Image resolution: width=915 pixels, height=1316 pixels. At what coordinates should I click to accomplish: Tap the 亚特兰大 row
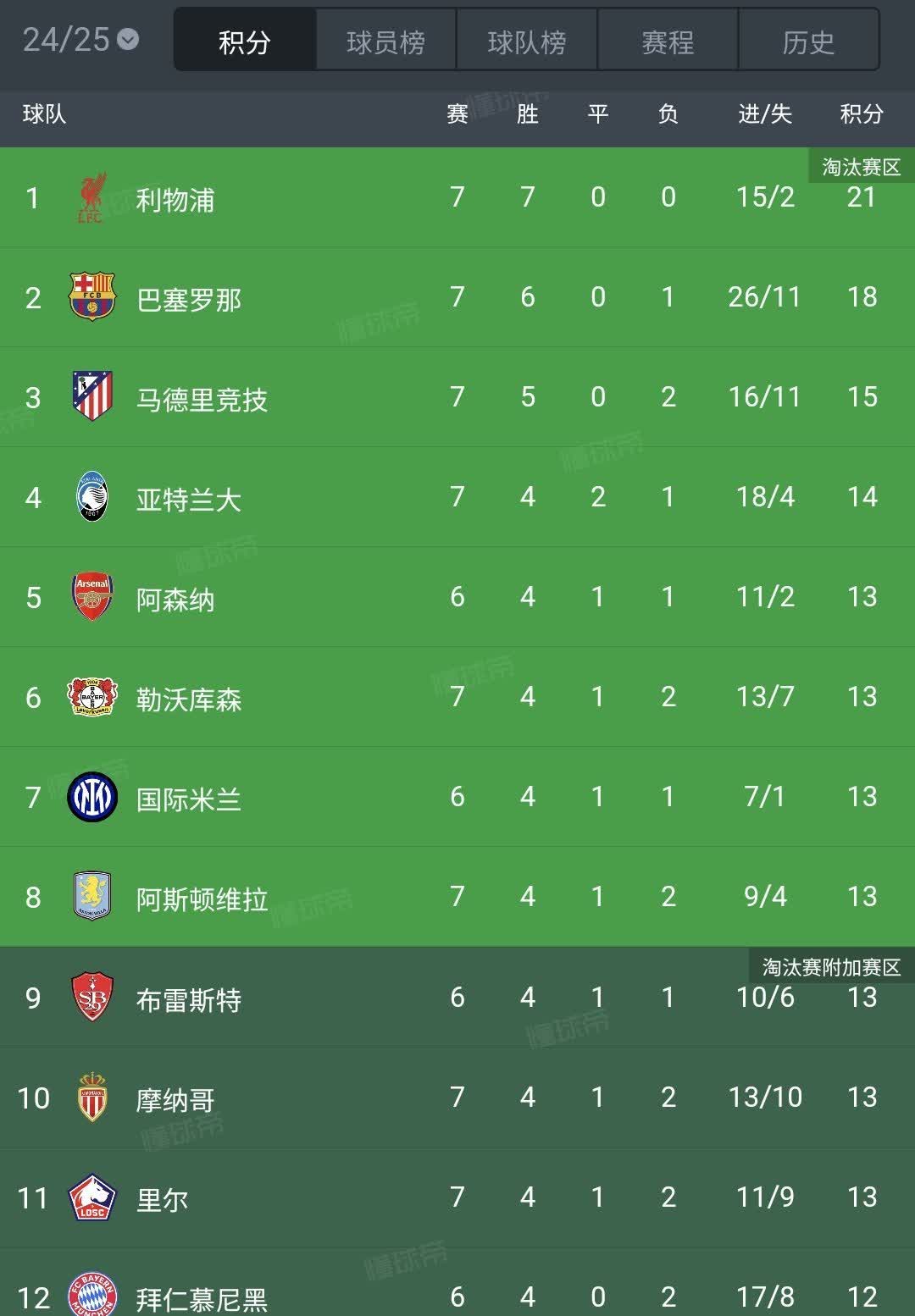[x=189, y=499]
